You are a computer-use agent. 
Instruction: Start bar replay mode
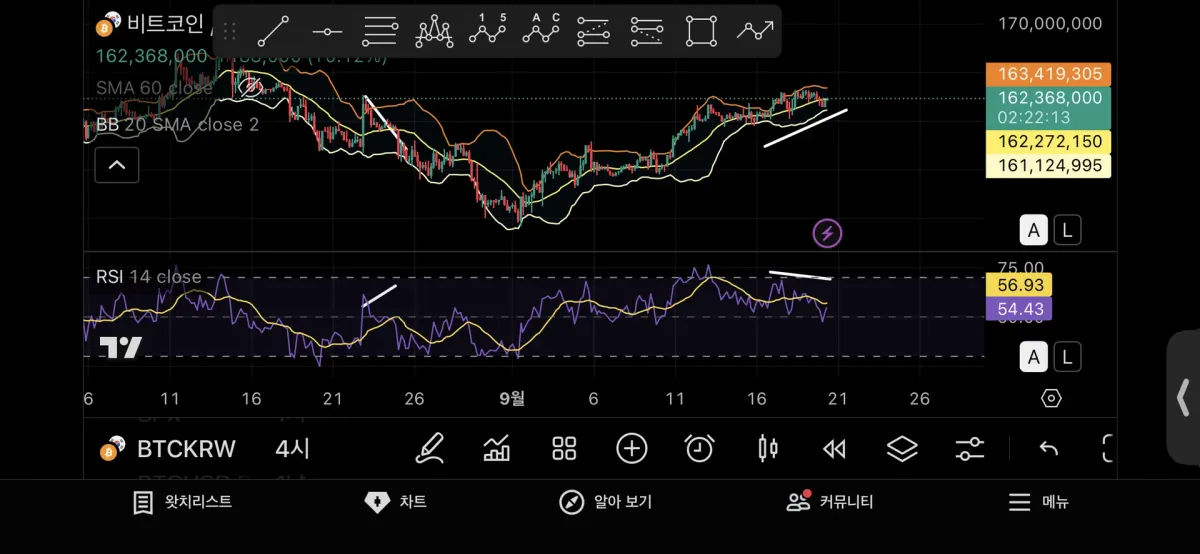pyautogui.click(x=834, y=449)
